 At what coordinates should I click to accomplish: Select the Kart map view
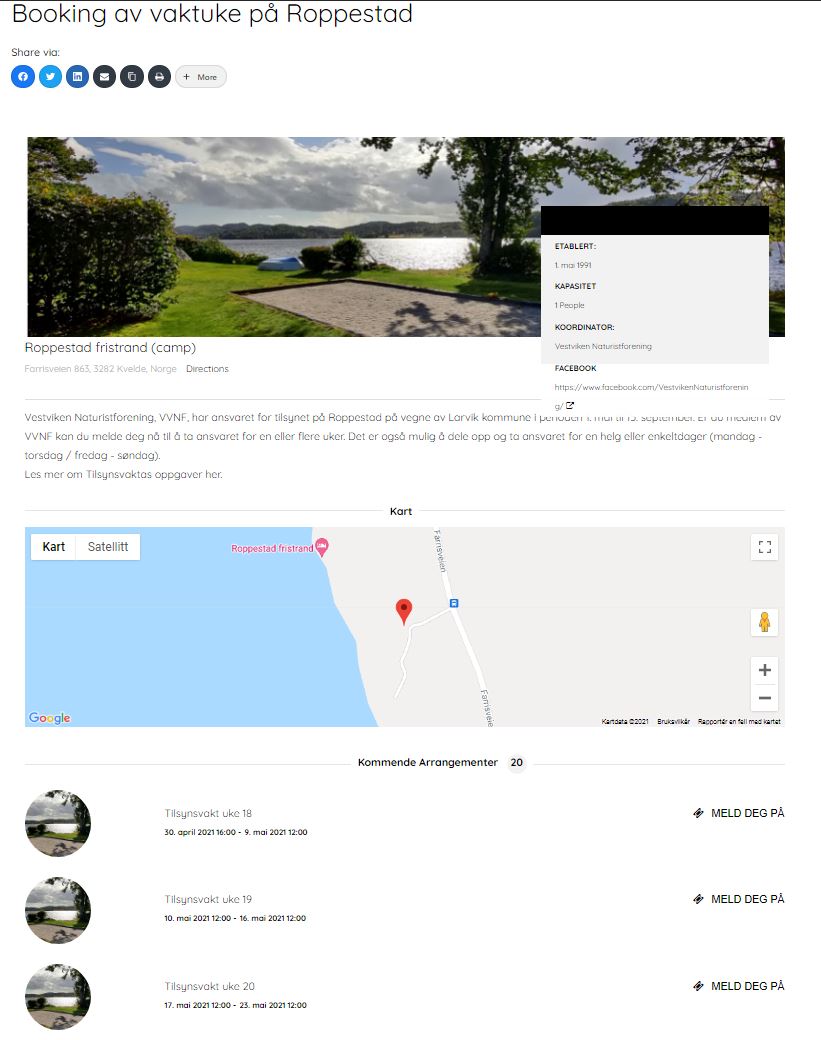click(x=54, y=547)
